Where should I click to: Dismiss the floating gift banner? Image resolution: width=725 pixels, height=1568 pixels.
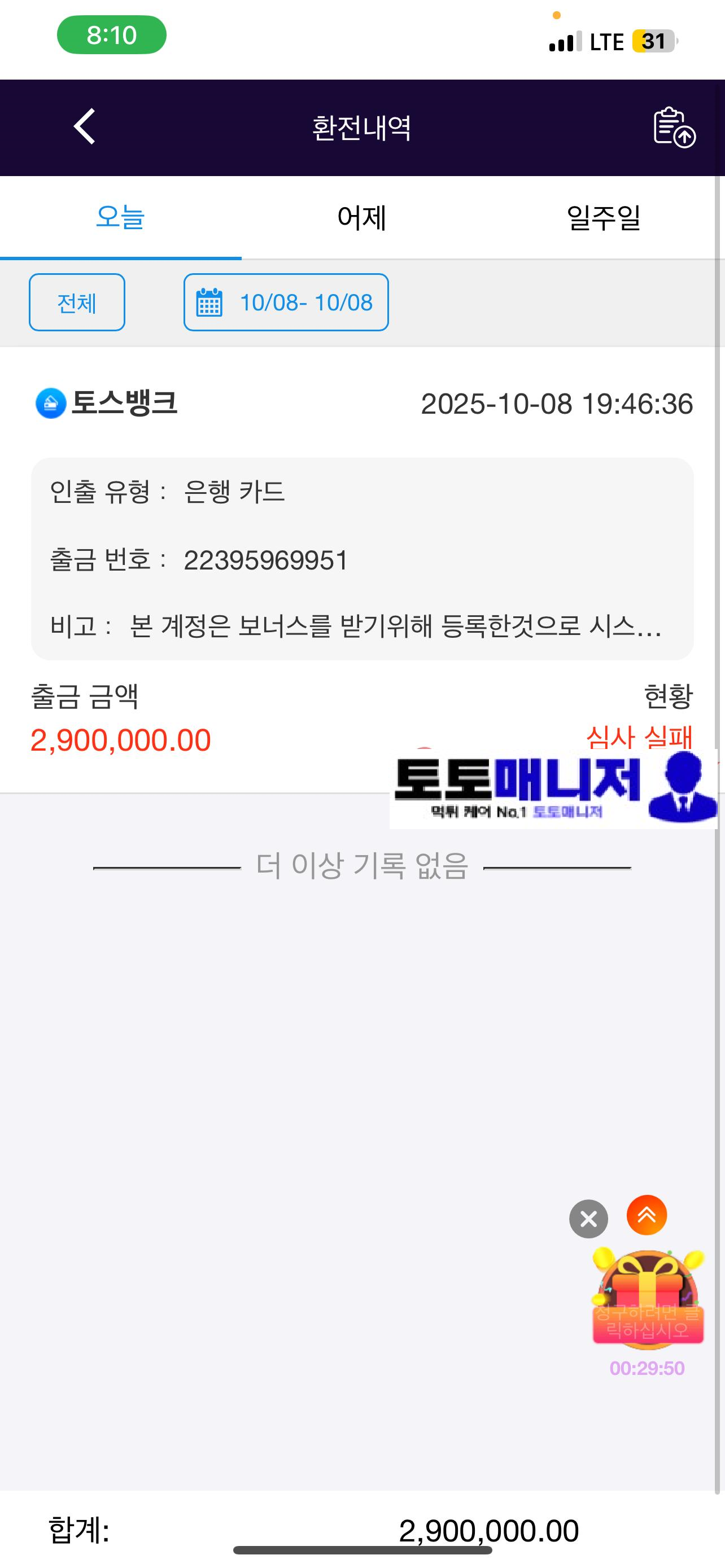588,1219
